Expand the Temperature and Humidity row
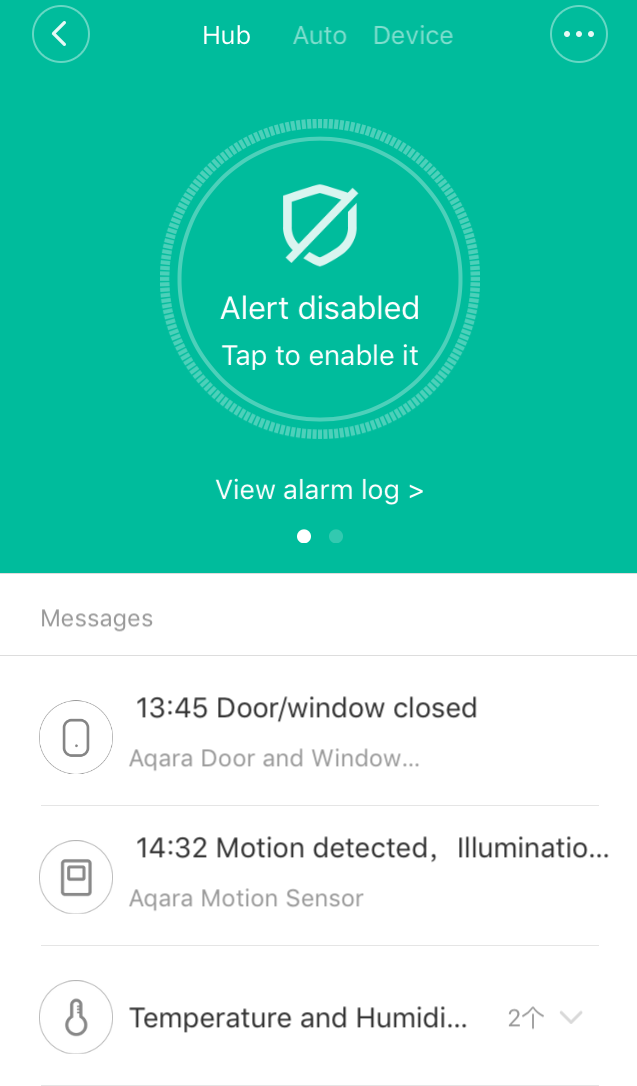Image resolution: width=637 pixels, height=1086 pixels. 570,1018
